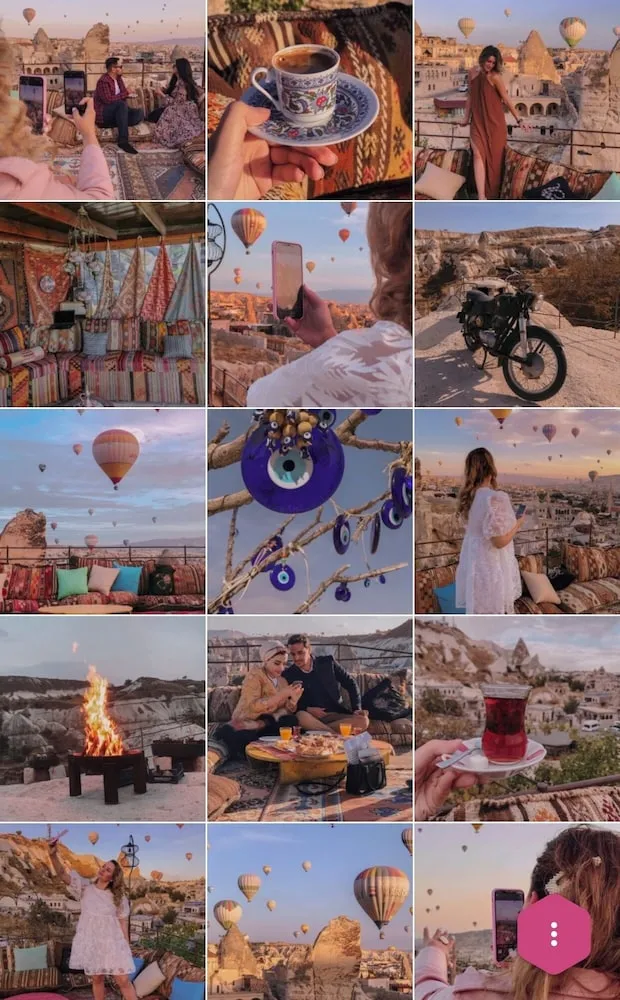Open the photo of the couple at the breakfast table
Viewport: 620px width, 1000px height.
[310, 718]
